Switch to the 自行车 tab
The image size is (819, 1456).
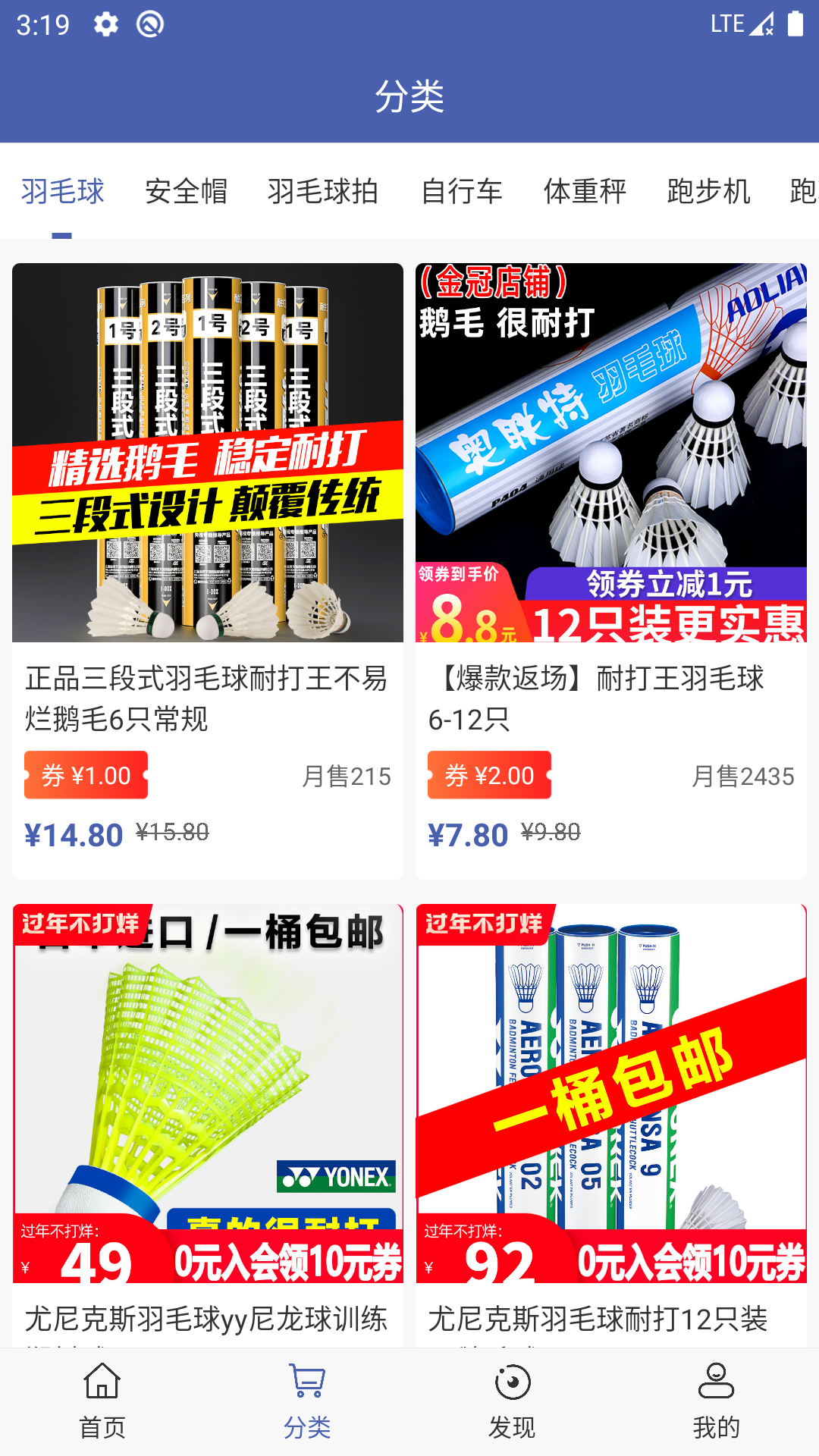click(x=461, y=191)
